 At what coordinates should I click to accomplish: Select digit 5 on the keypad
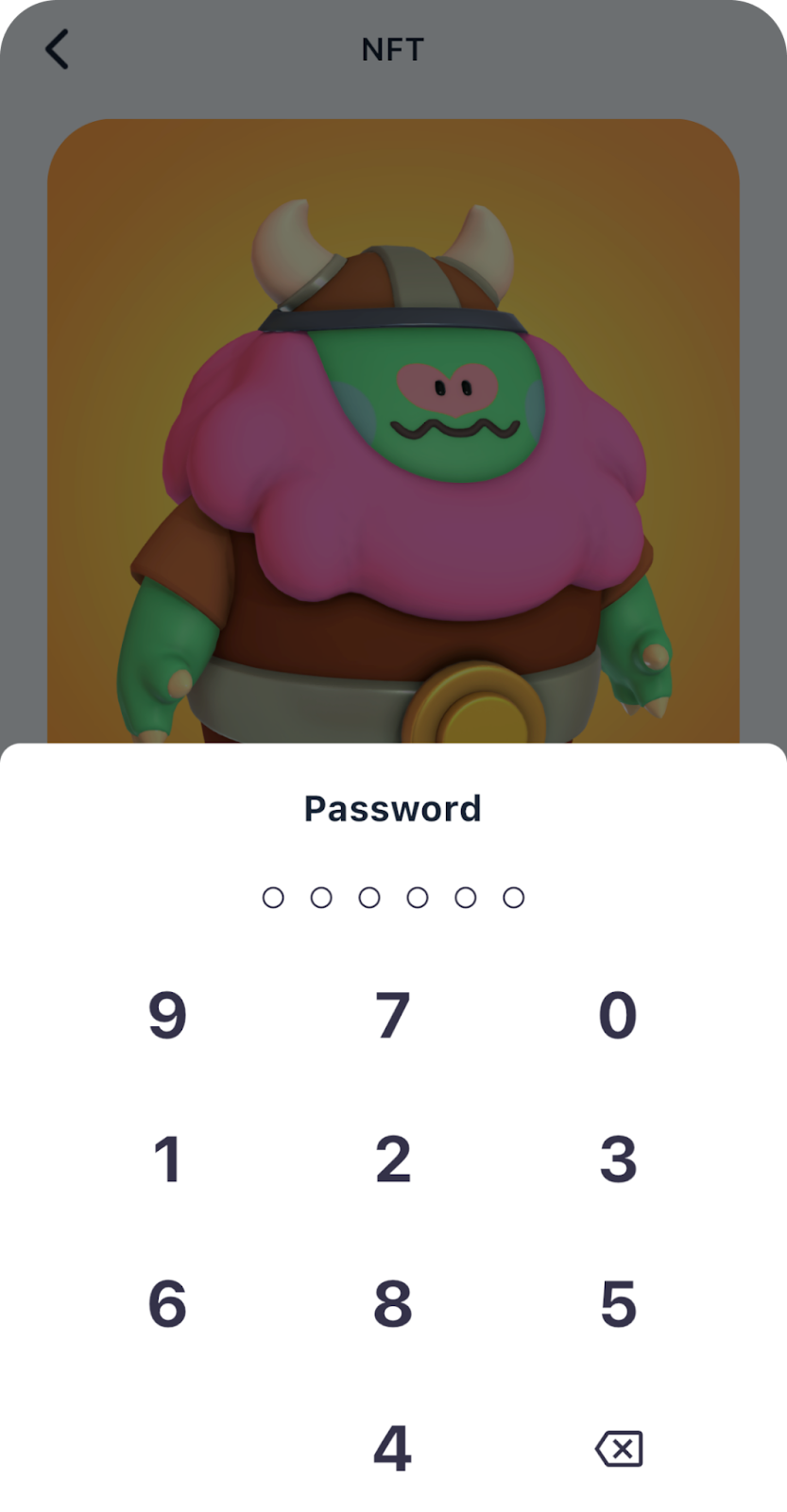click(618, 1304)
